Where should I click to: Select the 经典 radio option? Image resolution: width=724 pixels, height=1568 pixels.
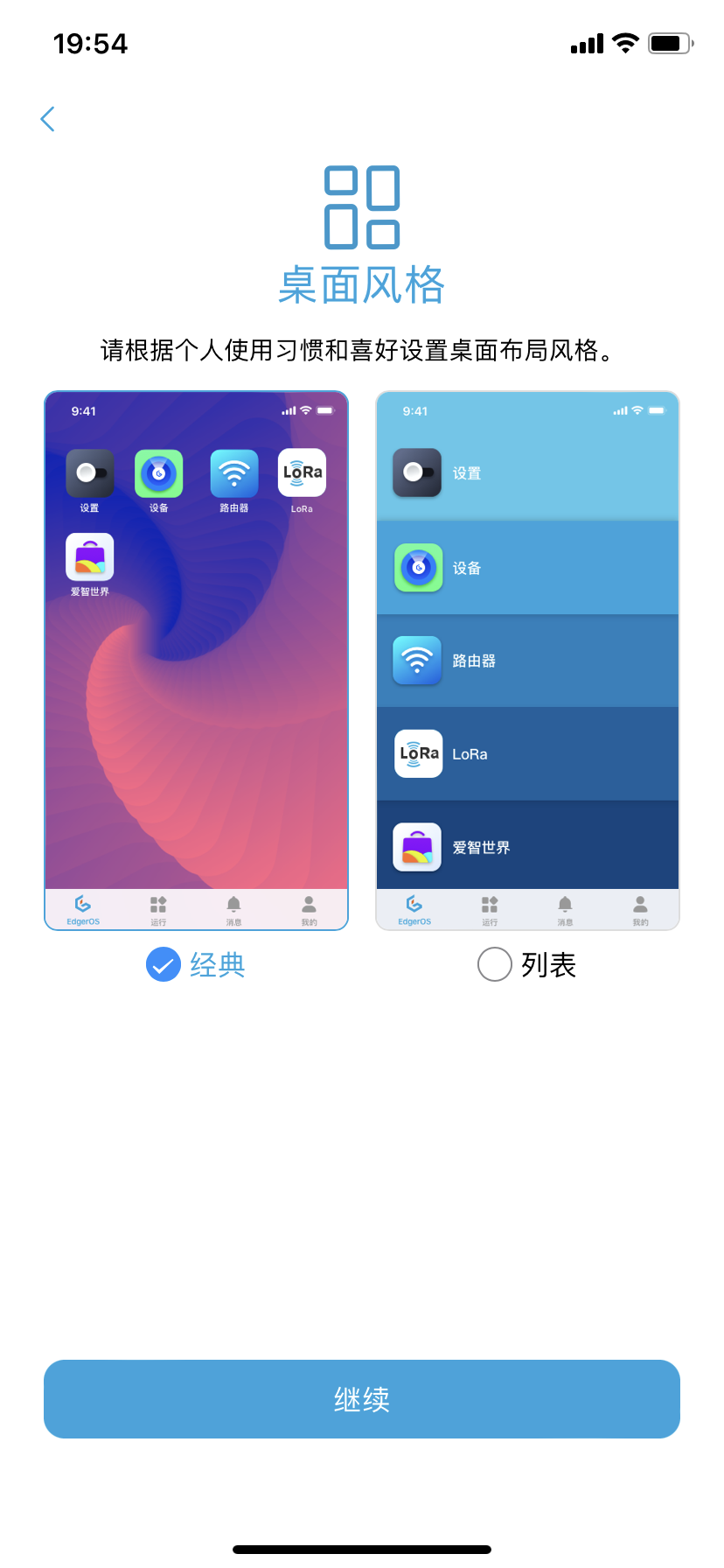click(x=164, y=964)
